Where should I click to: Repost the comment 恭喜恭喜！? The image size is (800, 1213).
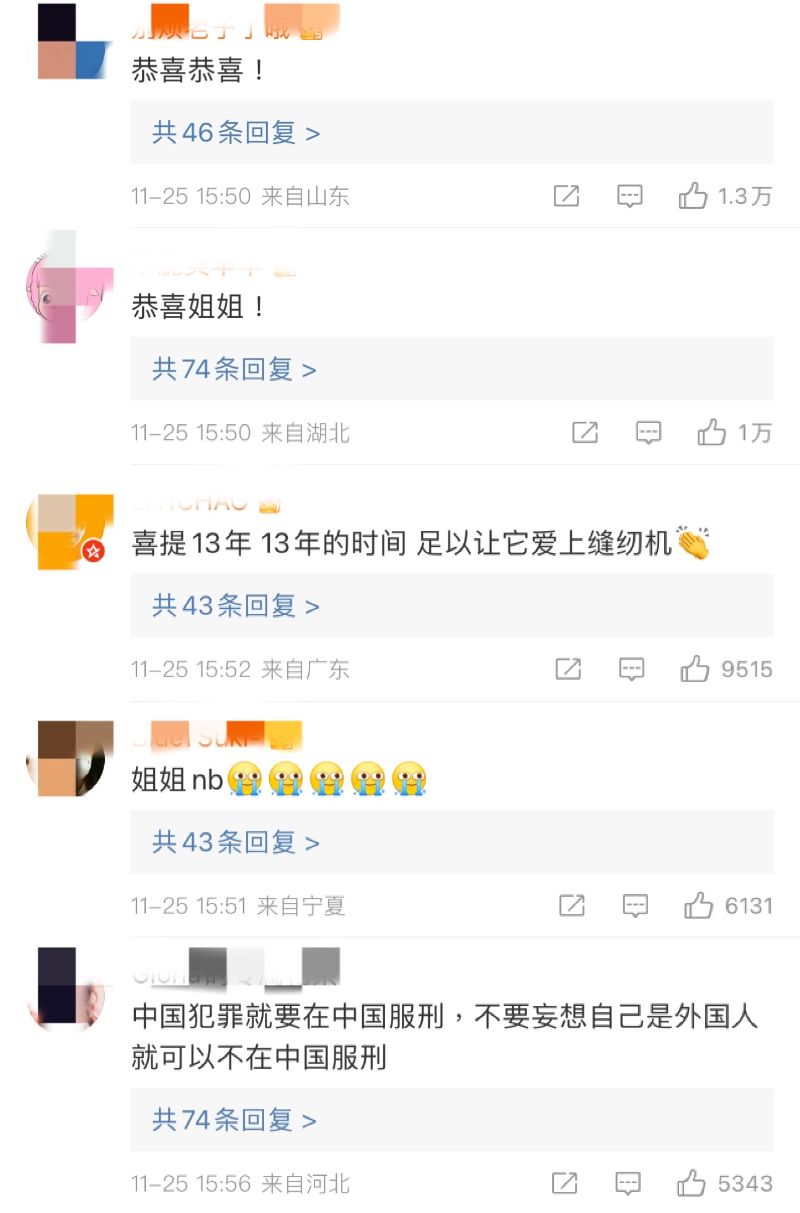[566, 196]
